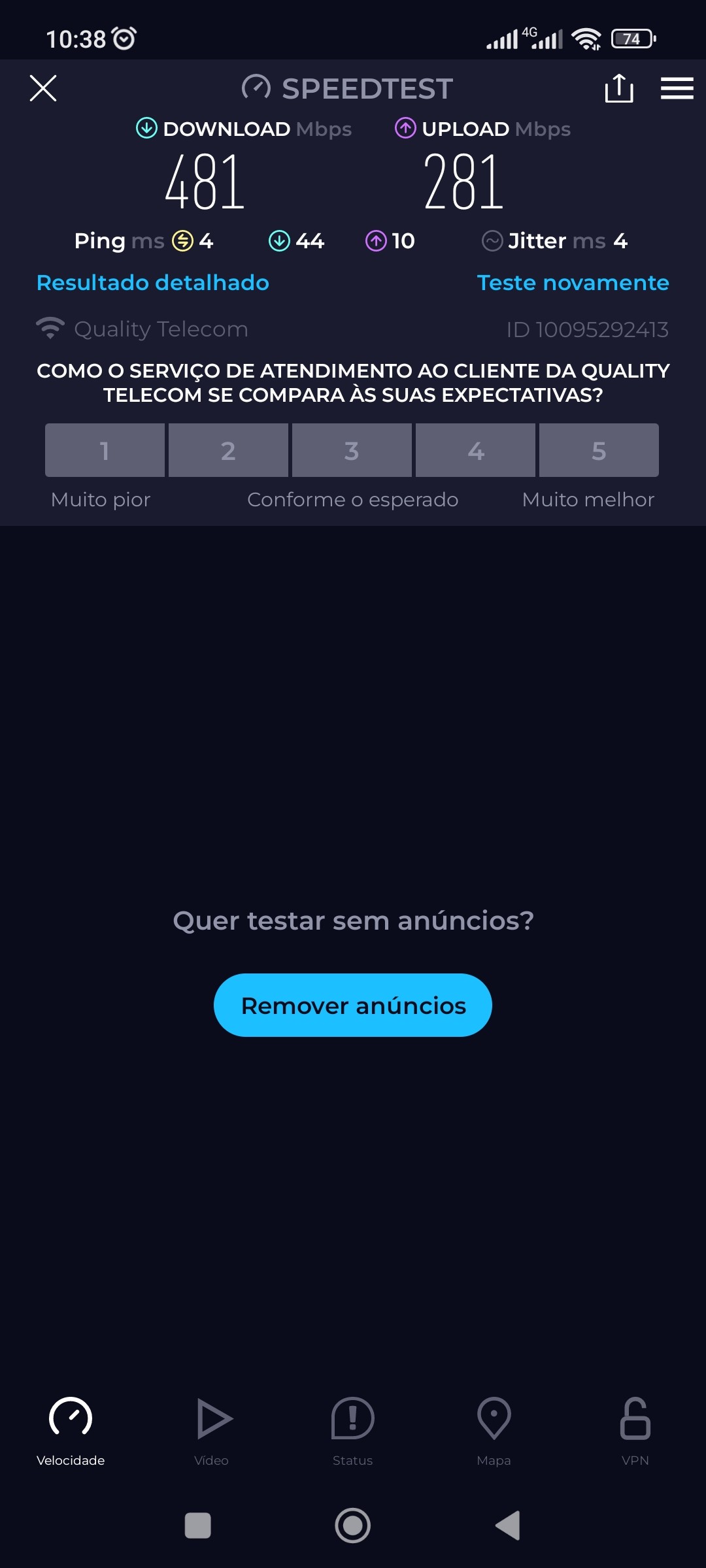Image resolution: width=706 pixels, height=1568 pixels.
Task: Rate customer service as 1
Action: coord(105,450)
